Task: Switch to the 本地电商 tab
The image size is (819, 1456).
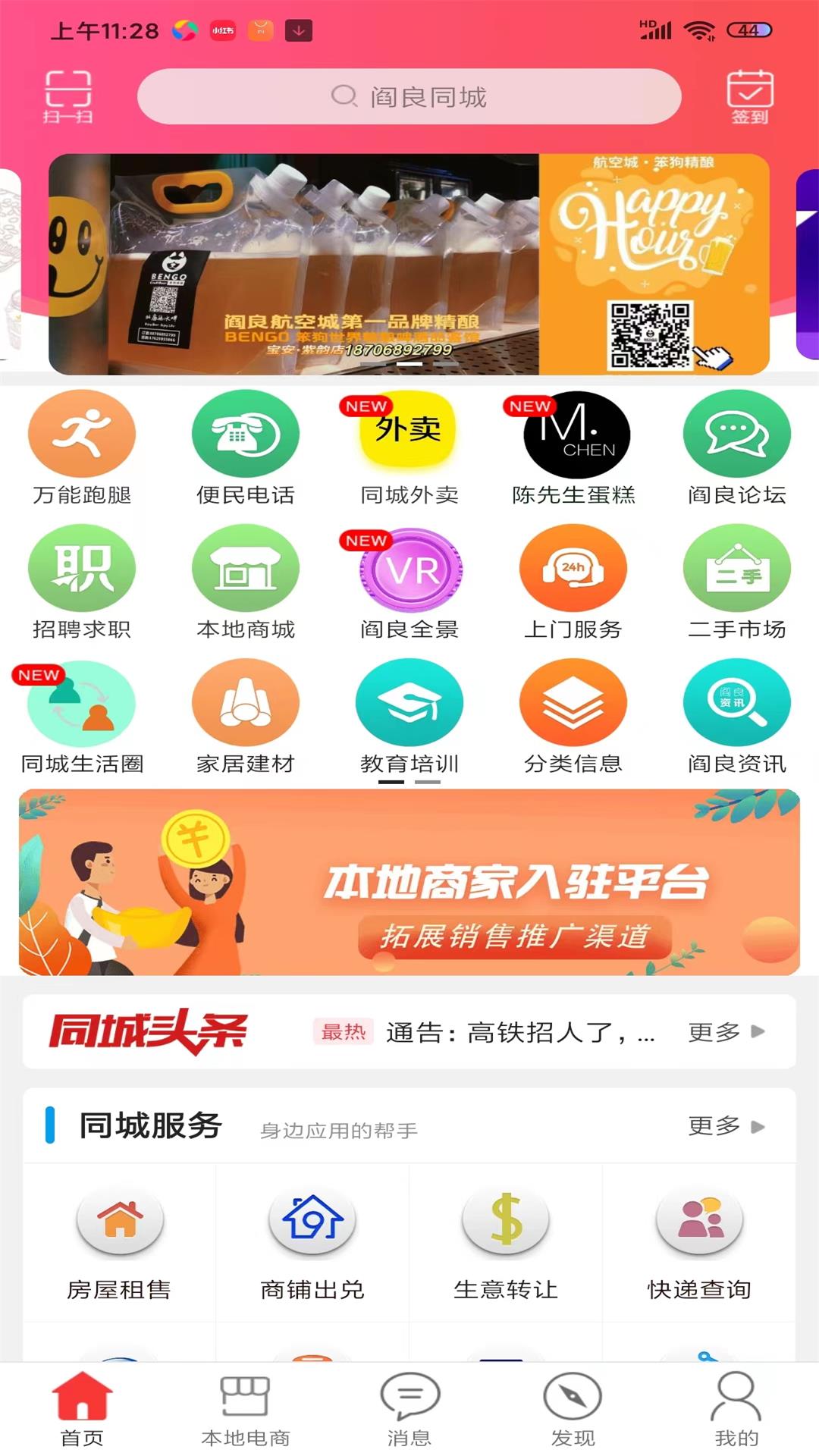Action: pos(246,1409)
